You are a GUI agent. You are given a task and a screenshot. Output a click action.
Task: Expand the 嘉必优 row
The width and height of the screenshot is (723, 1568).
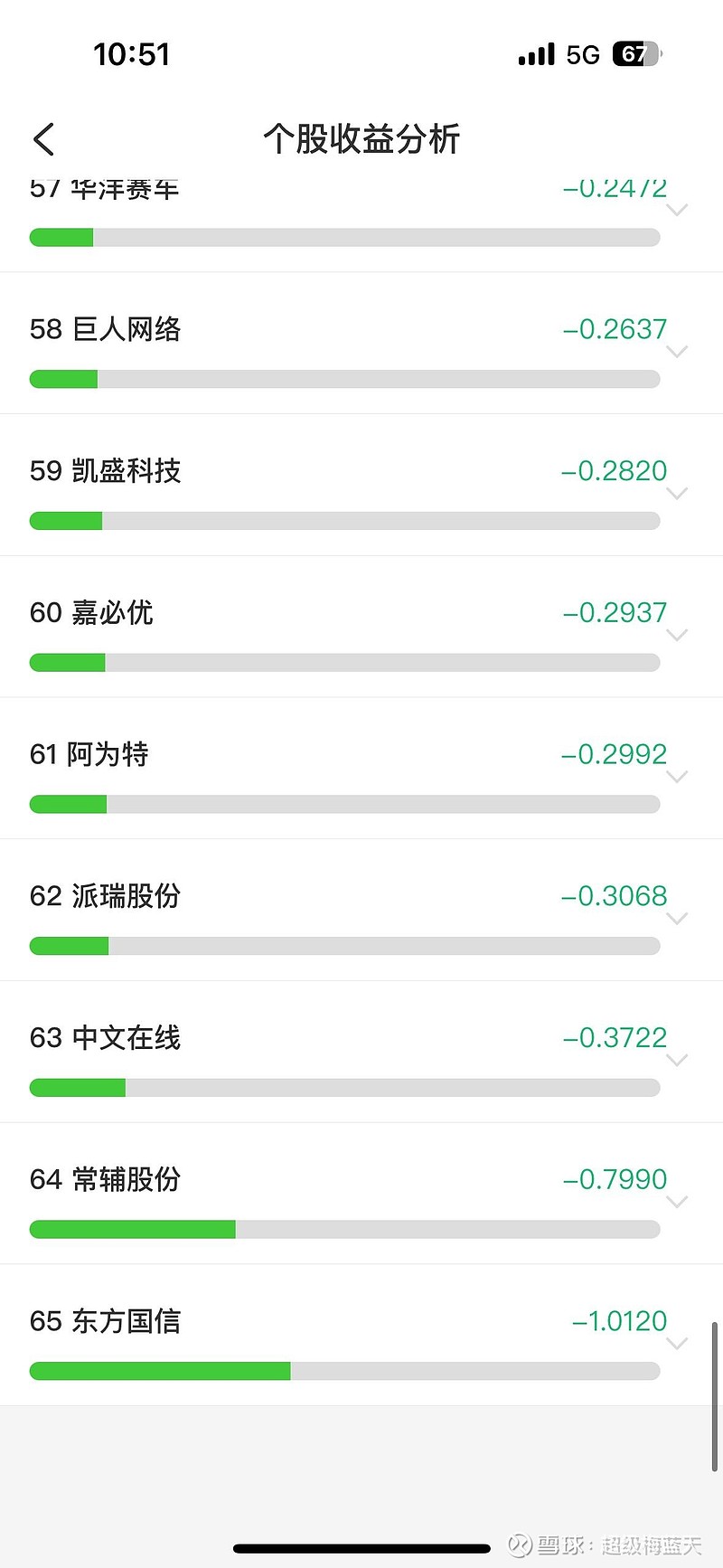tap(677, 635)
